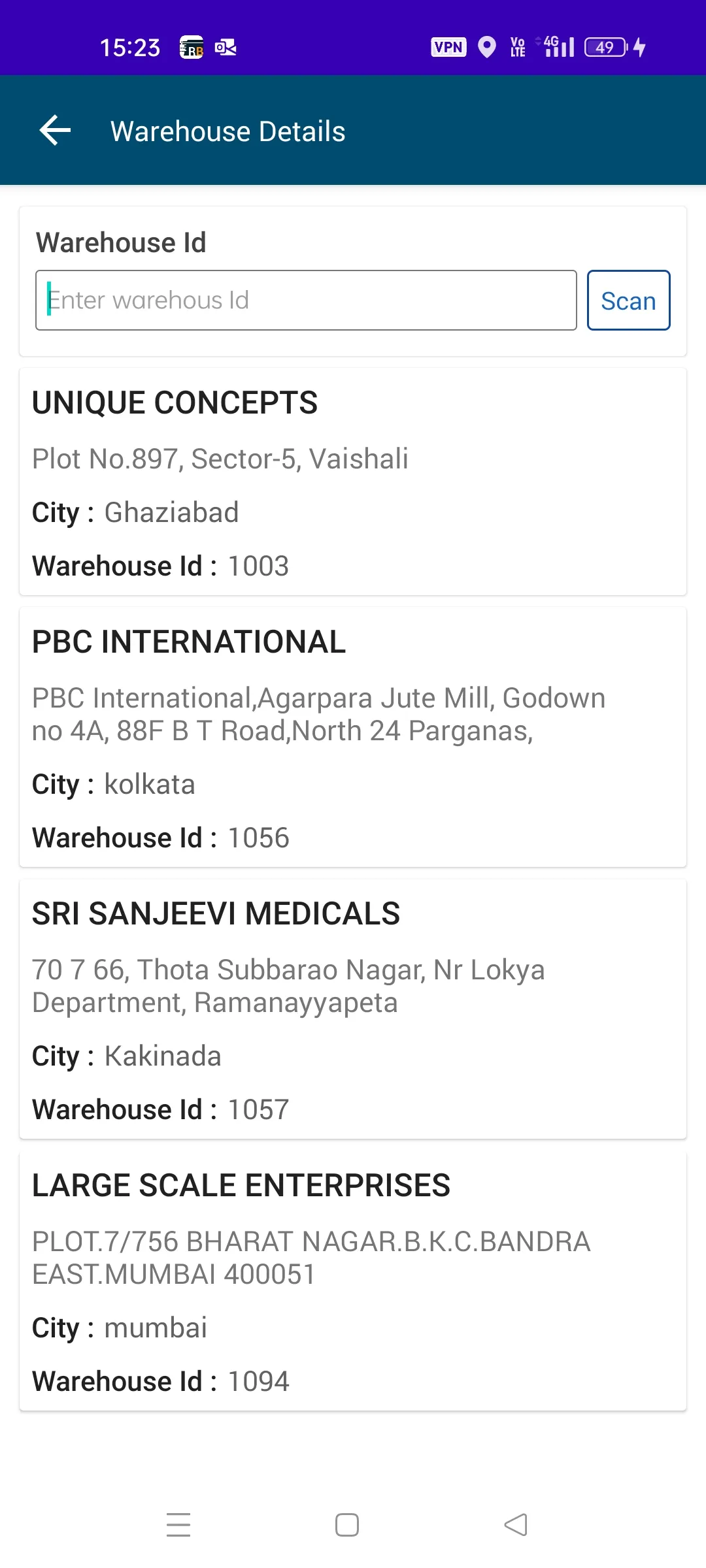The width and height of the screenshot is (706, 1568).
Task: Tap the Scan button
Action: pyautogui.click(x=628, y=300)
